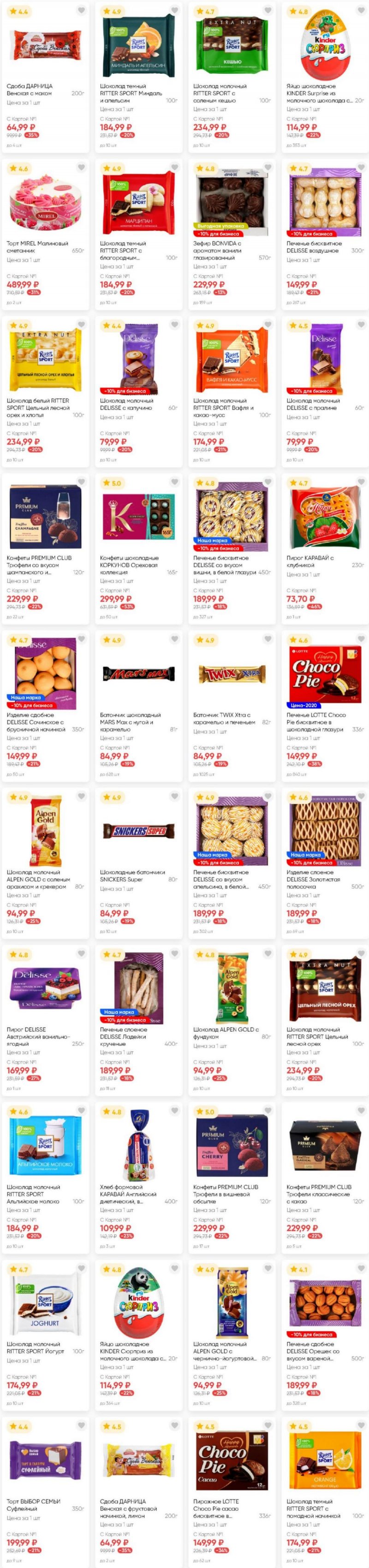Open SNICKERS Super bars product
Image resolution: width=369 pixels, height=1568 pixels.
click(x=137, y=831)
